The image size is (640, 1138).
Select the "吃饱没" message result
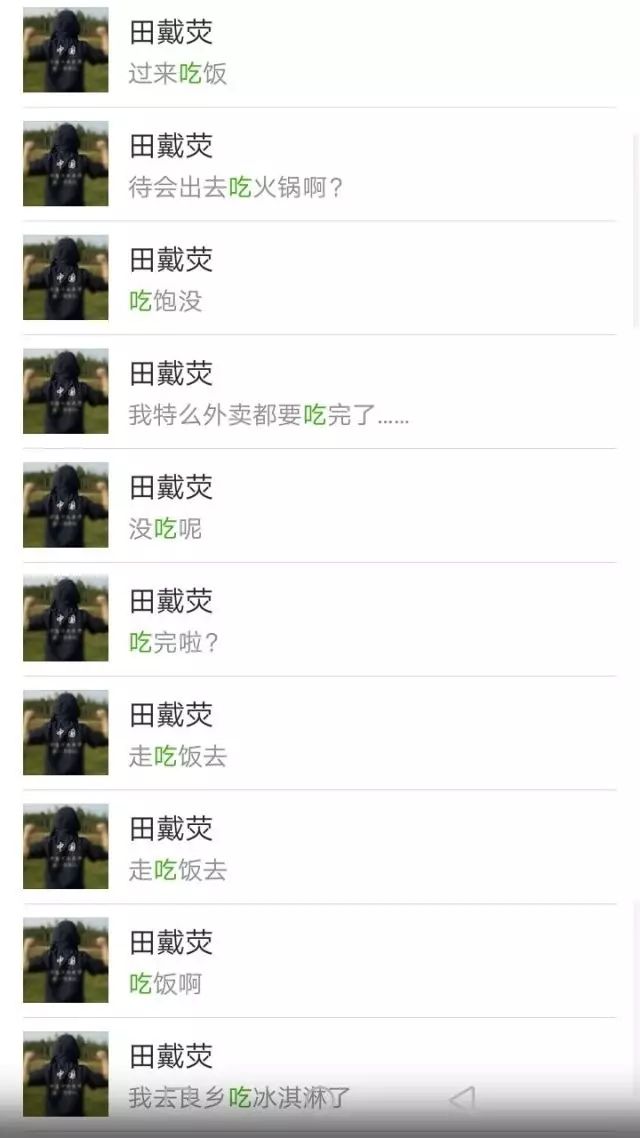[320, 279]
